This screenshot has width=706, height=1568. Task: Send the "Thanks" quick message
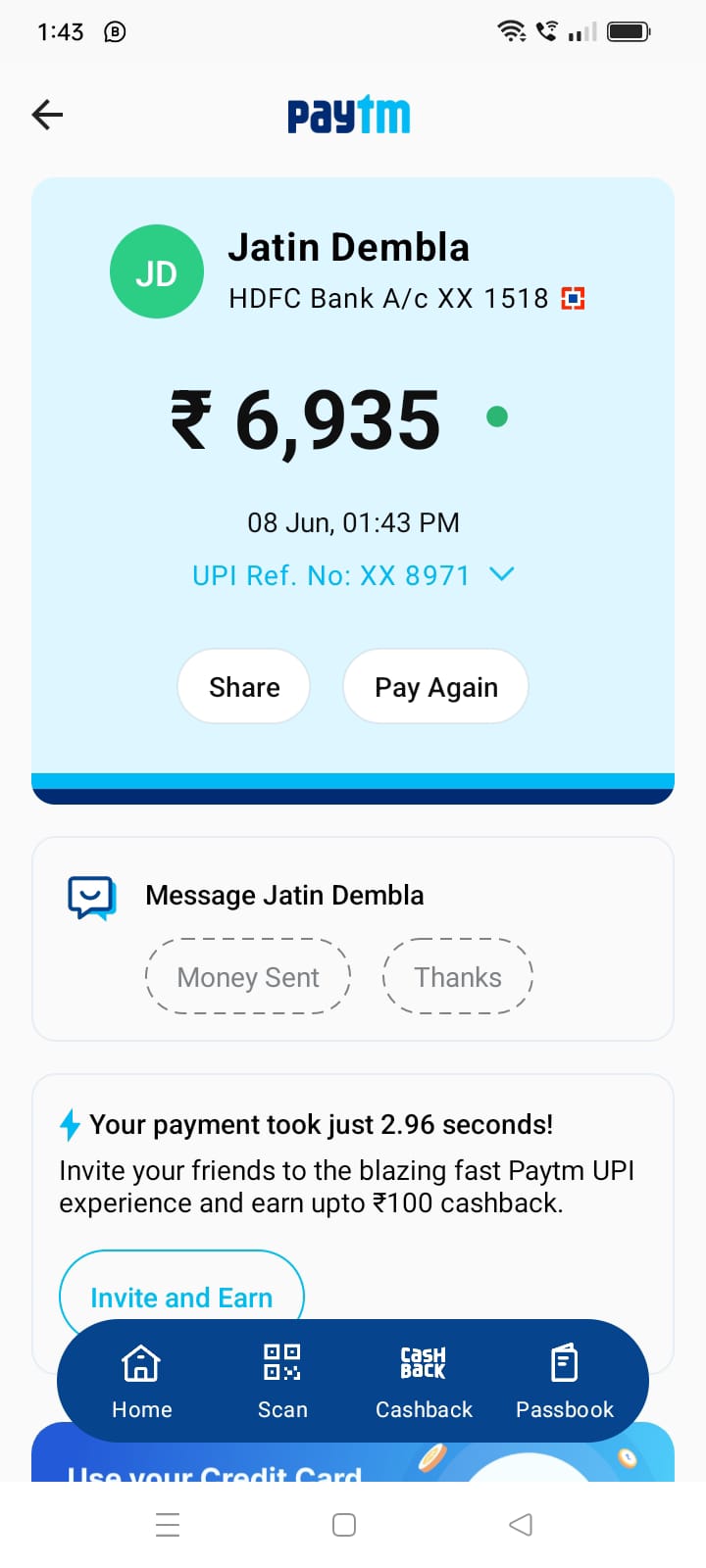pyautogui.click(x=457, y=977)
